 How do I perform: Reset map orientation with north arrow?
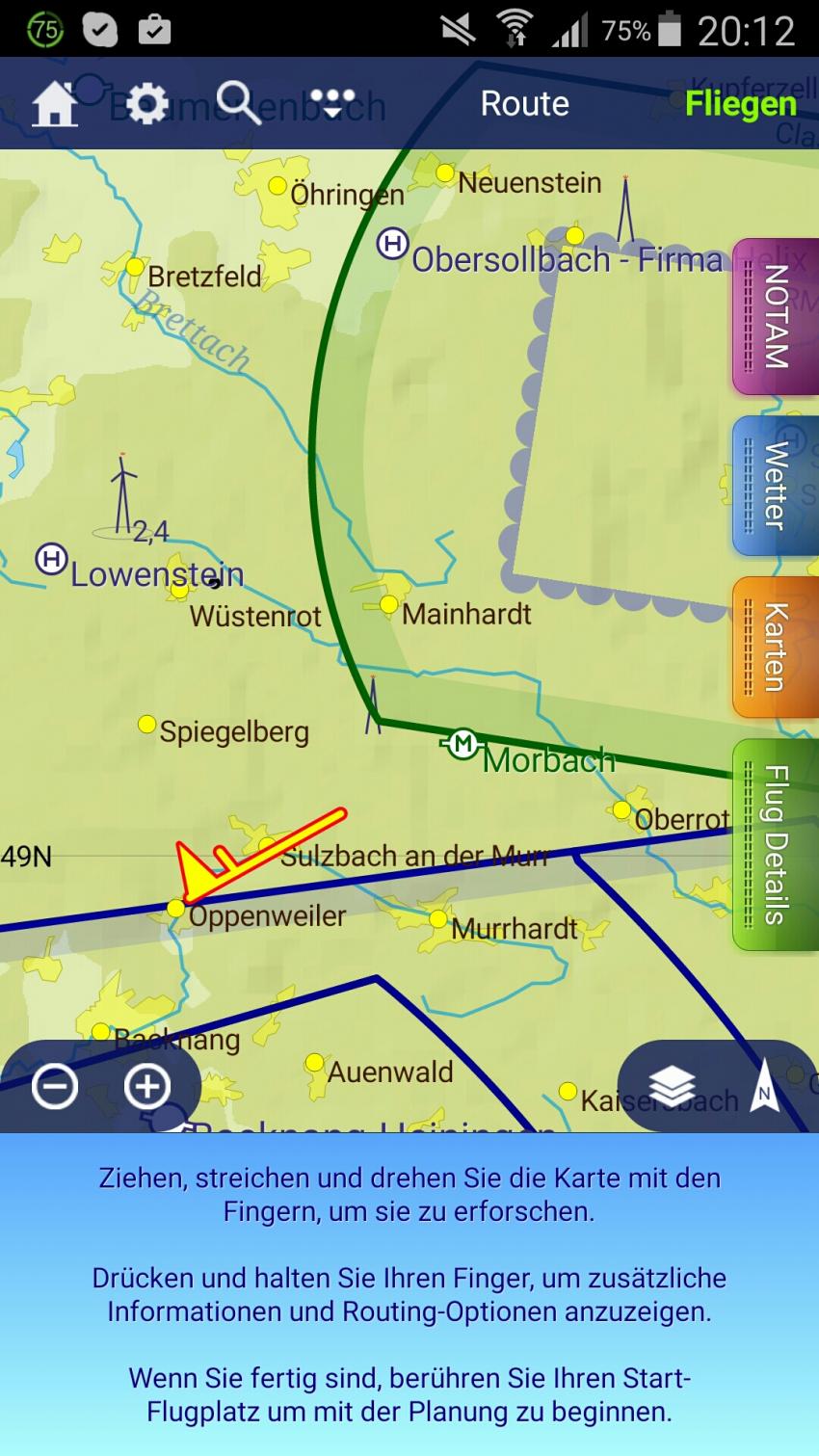point(764,1086)
